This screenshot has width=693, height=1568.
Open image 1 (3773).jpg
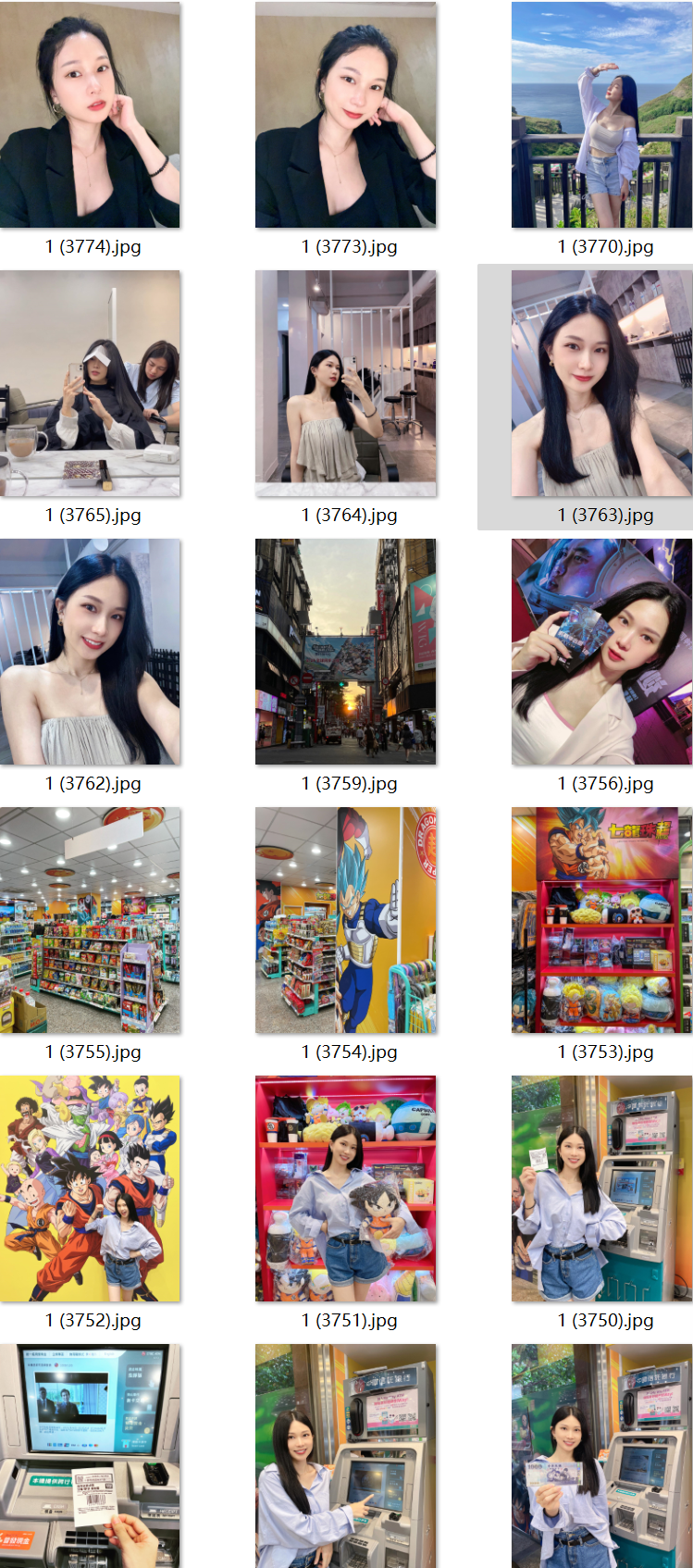tap(345, 115)
